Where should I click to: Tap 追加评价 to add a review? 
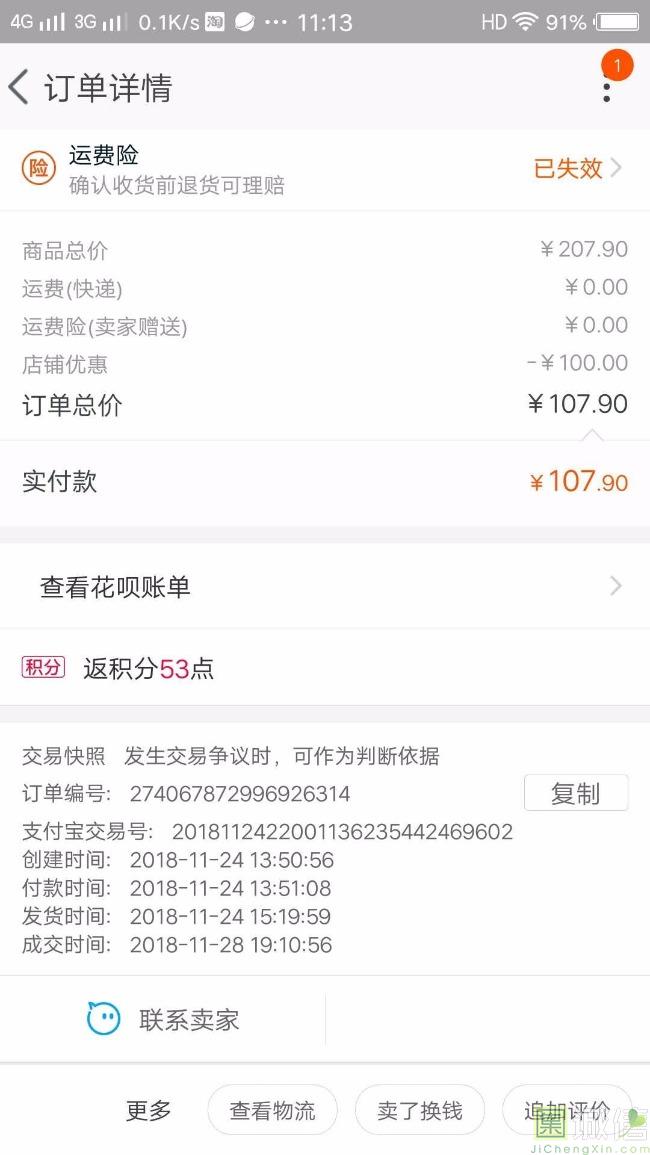coord(567,1109)
